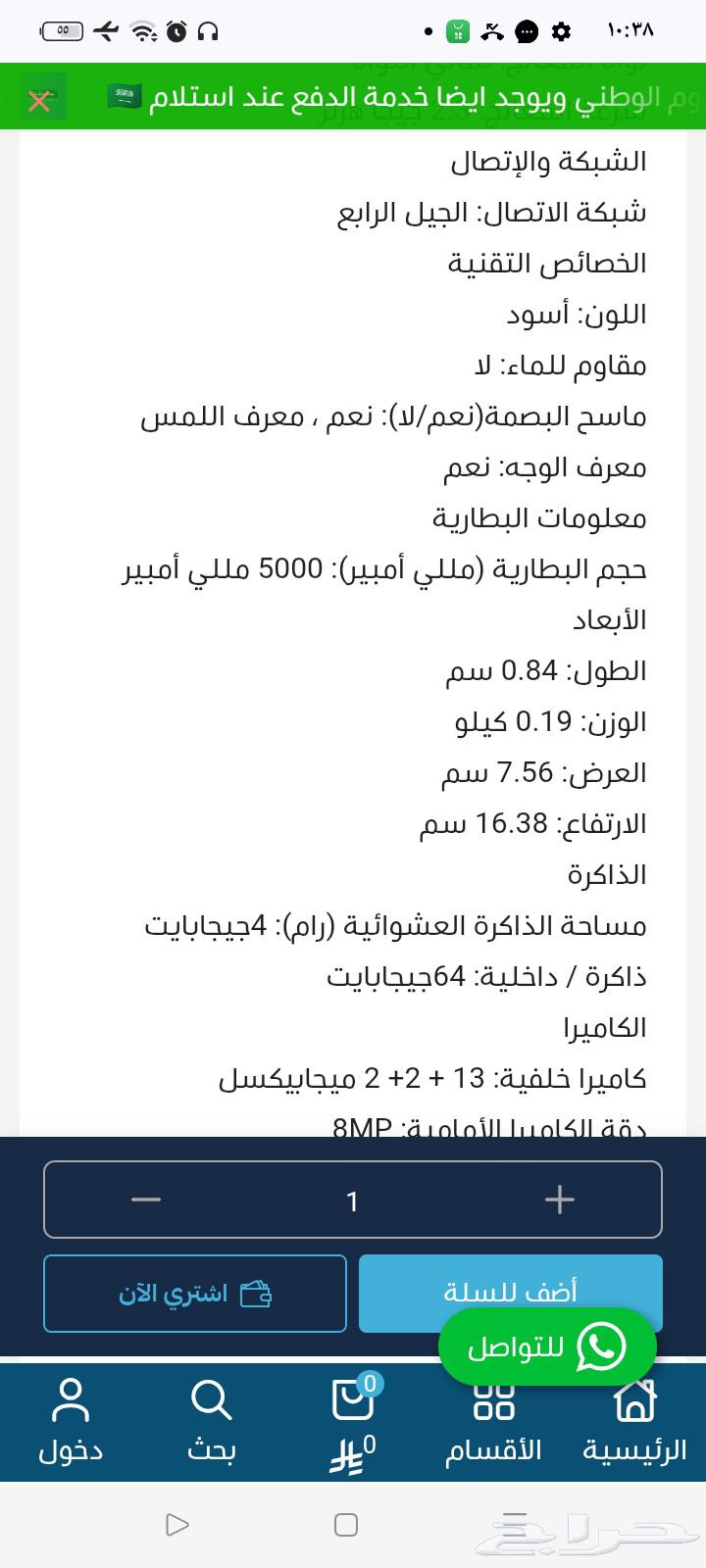The width and height of the screenshot is (706, 1568).
Task: Open the settings gear in the status bar
Action: (x=561, y=31)
